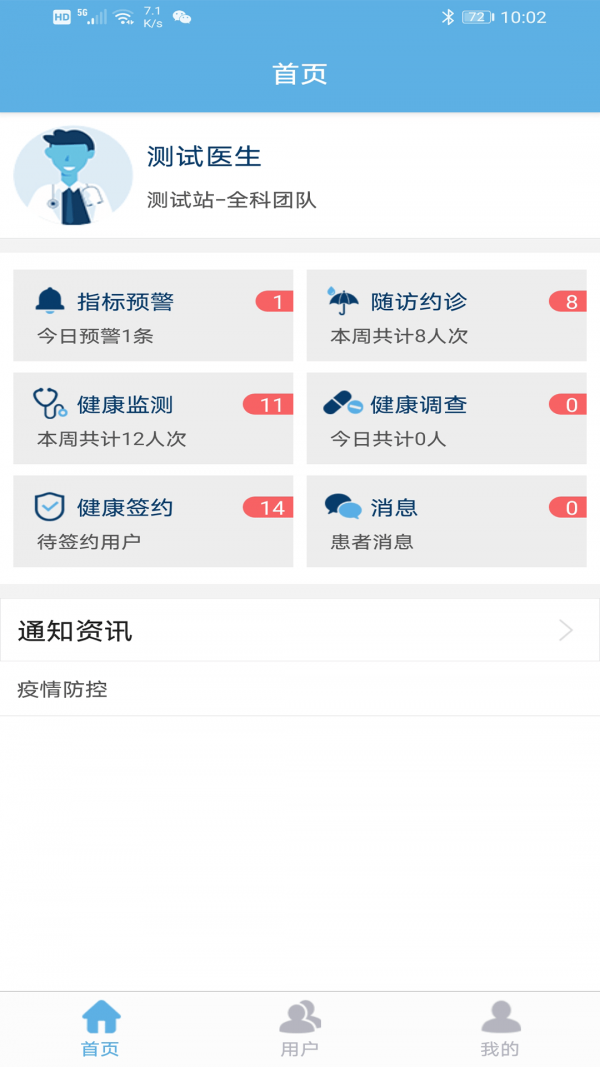600x1067 pixels.
Task: Switch to the 用户 tab
Action: (x=300, y=1029)
